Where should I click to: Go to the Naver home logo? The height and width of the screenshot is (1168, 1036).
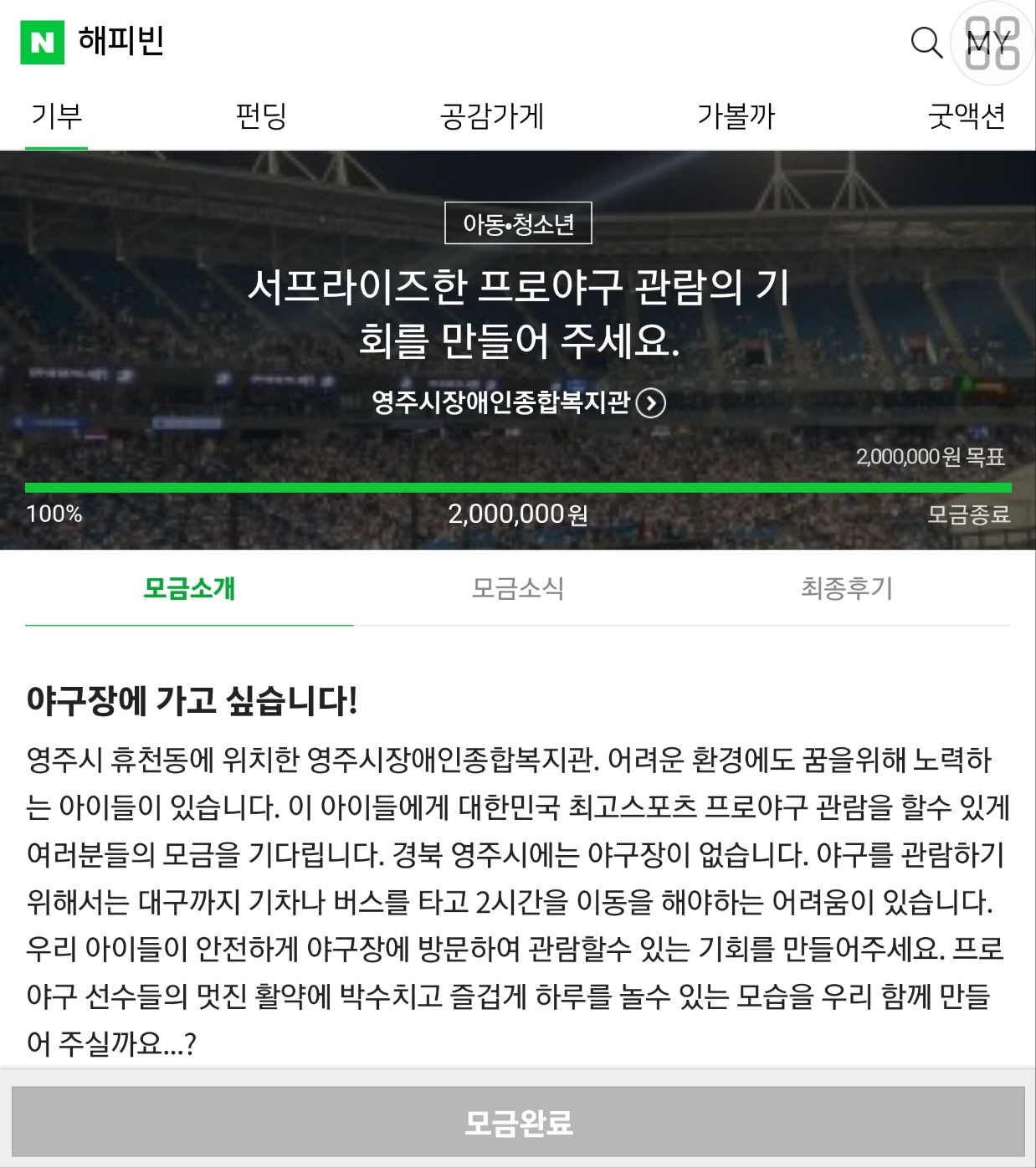pyautogui.click(x=42, y=42)
